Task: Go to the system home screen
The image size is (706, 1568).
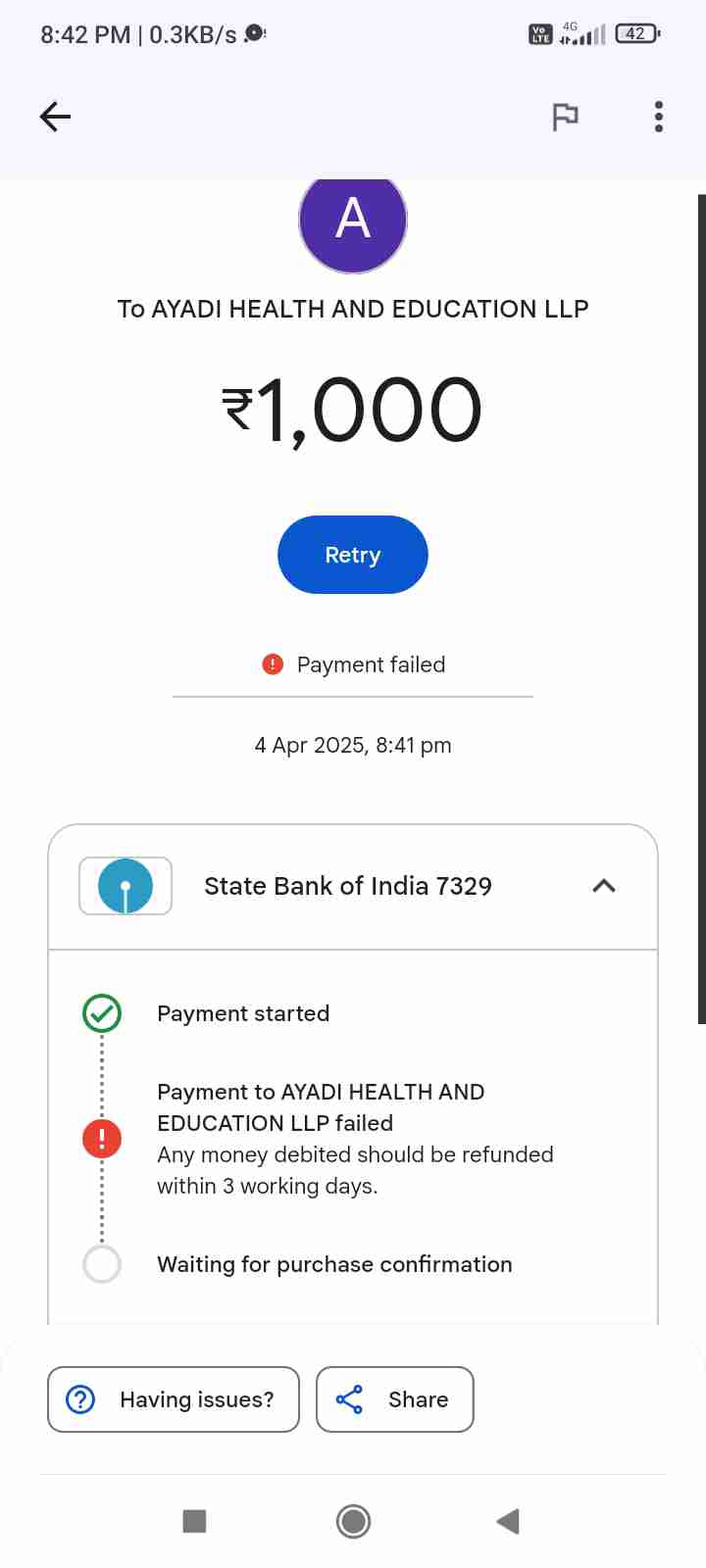Action: [353, 1521]
